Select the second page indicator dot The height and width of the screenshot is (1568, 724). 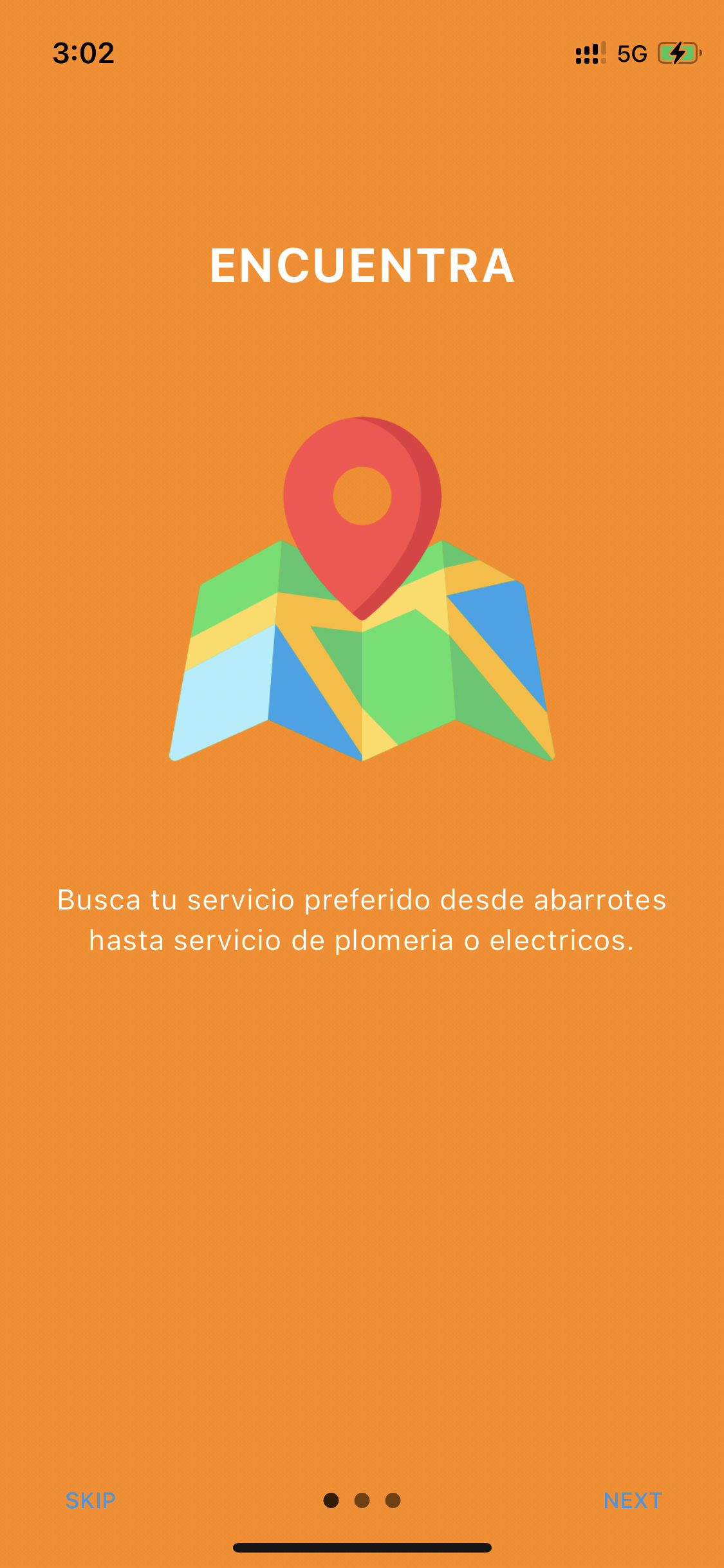pos(362,1500)
